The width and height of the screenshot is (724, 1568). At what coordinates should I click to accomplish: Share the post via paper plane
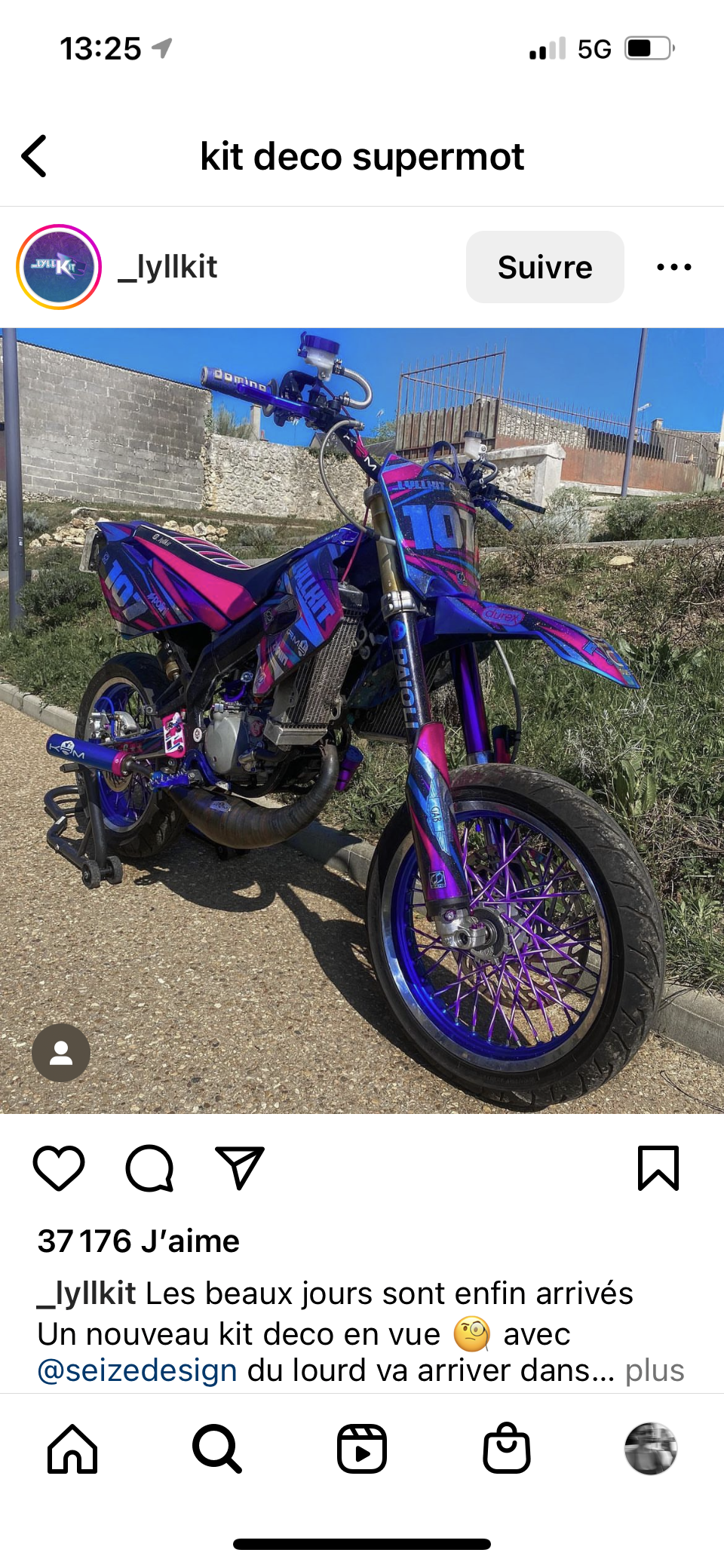[240, 1168]
